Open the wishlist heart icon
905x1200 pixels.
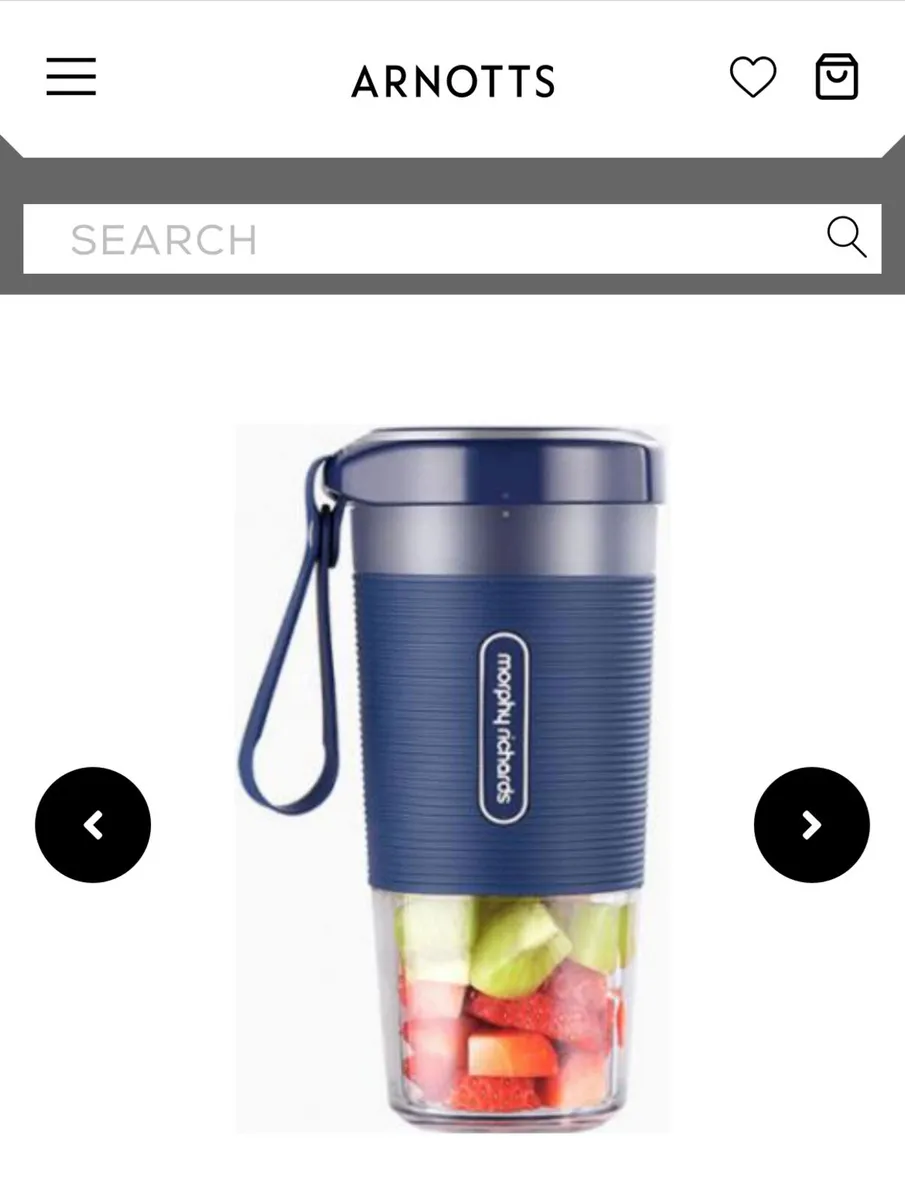pos(752,77)
